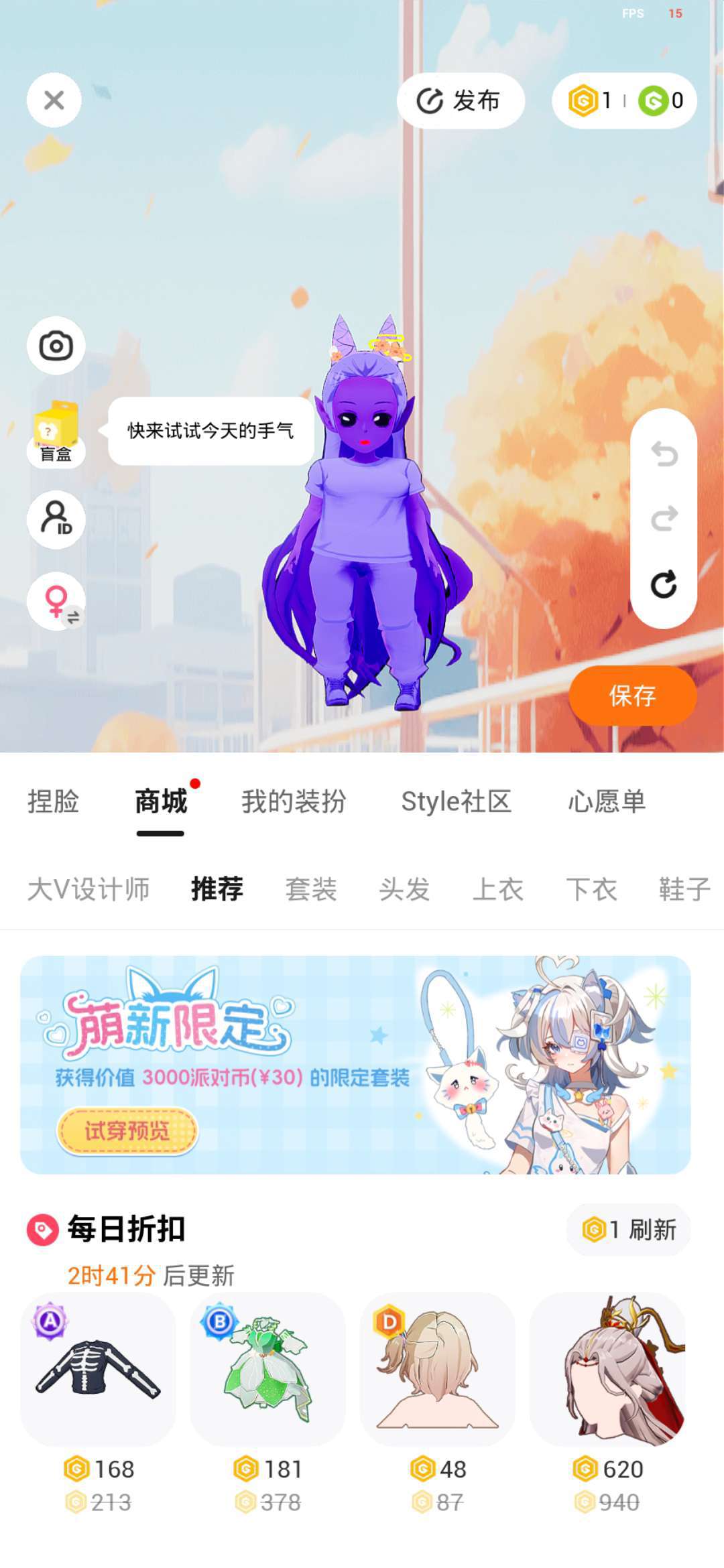Select the 套装 category
The width and height of the screenshot is (724, 1568).
pos(311,889)
